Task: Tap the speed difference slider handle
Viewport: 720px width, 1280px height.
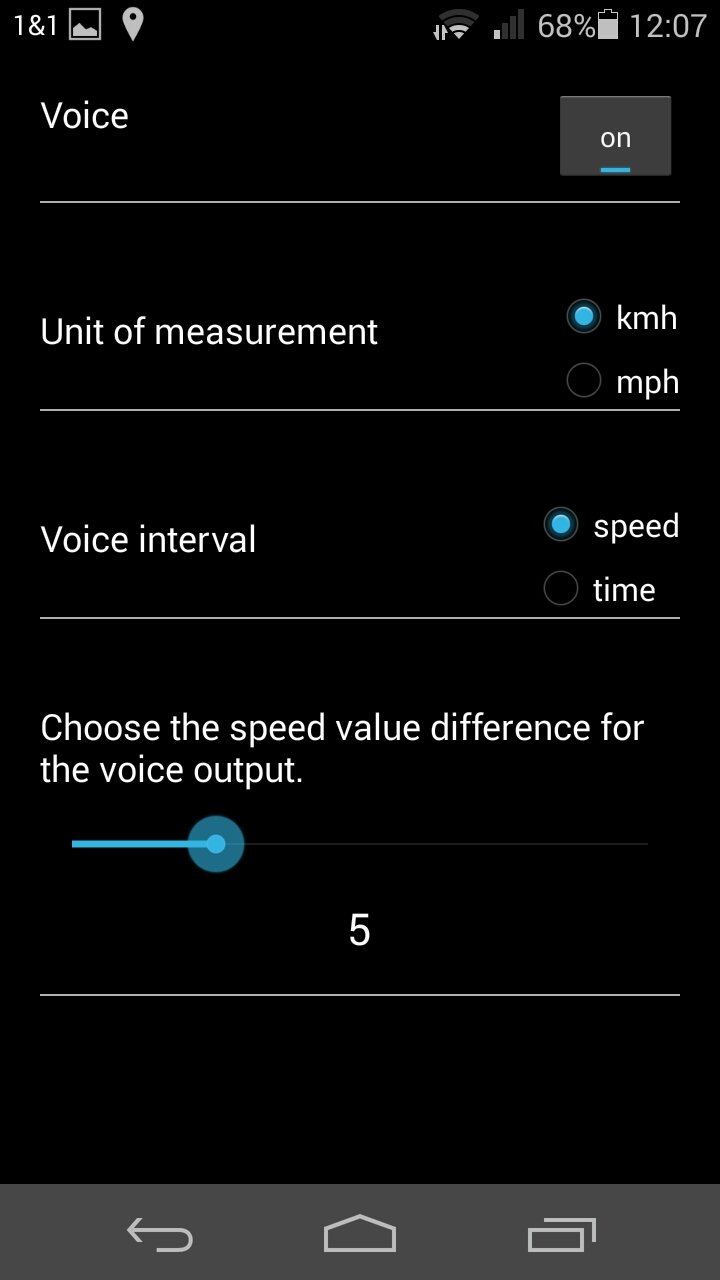Action: click(x=215, y=843)
